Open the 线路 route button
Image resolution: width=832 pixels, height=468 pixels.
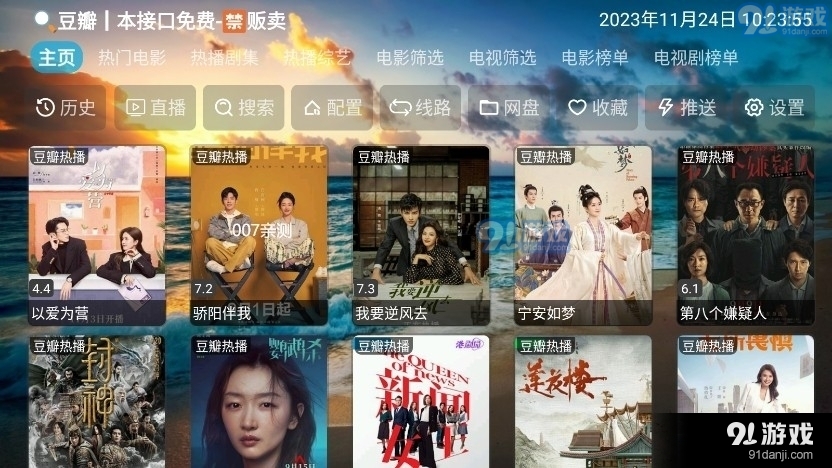(x=420, y=108)
